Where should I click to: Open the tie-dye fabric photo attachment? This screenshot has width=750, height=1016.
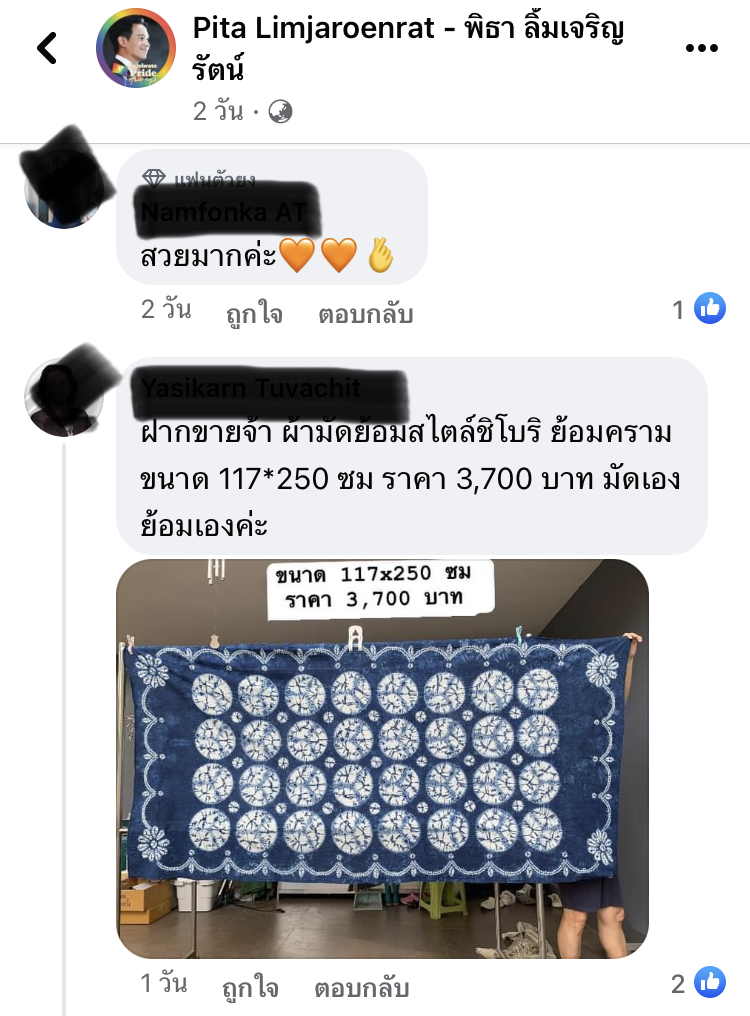382,758
